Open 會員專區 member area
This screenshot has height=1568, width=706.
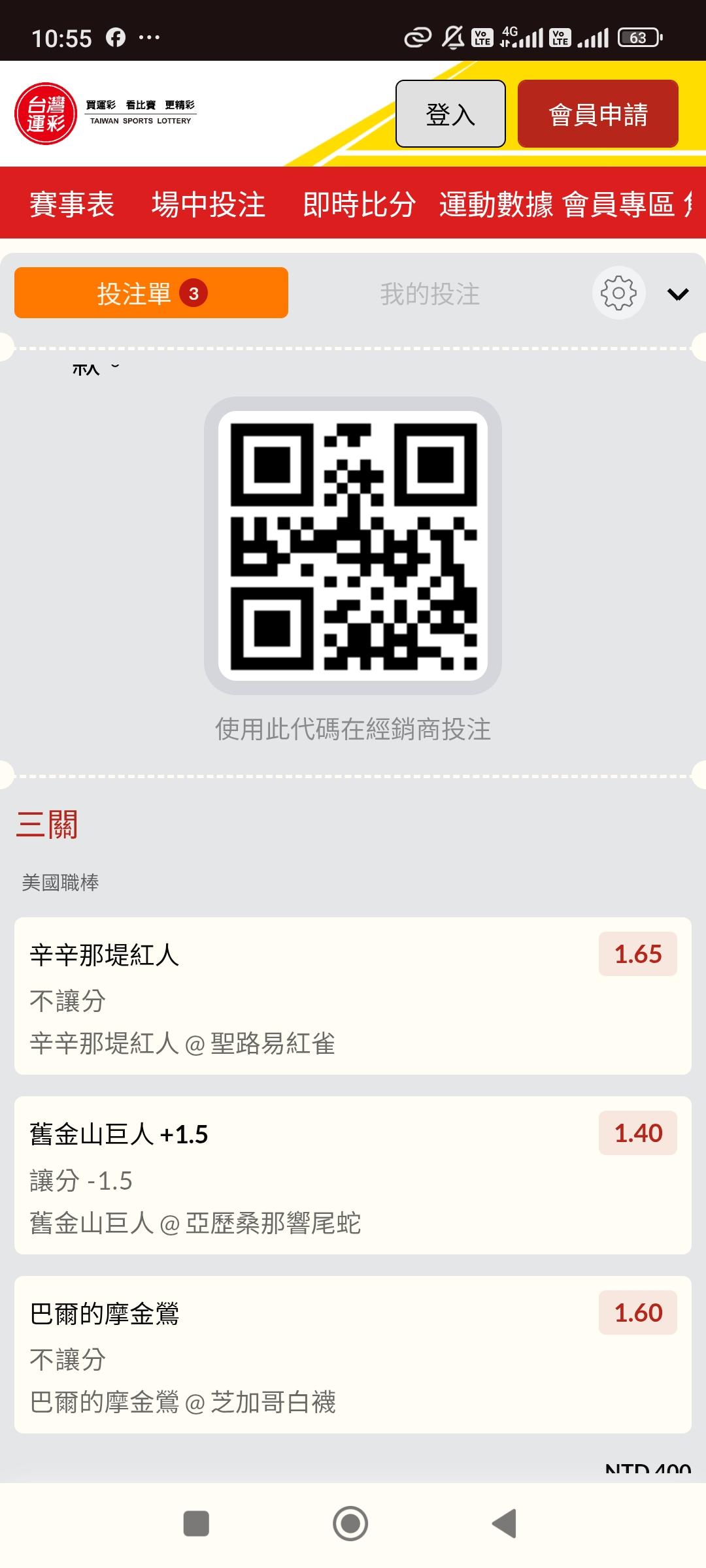(618, 204)
